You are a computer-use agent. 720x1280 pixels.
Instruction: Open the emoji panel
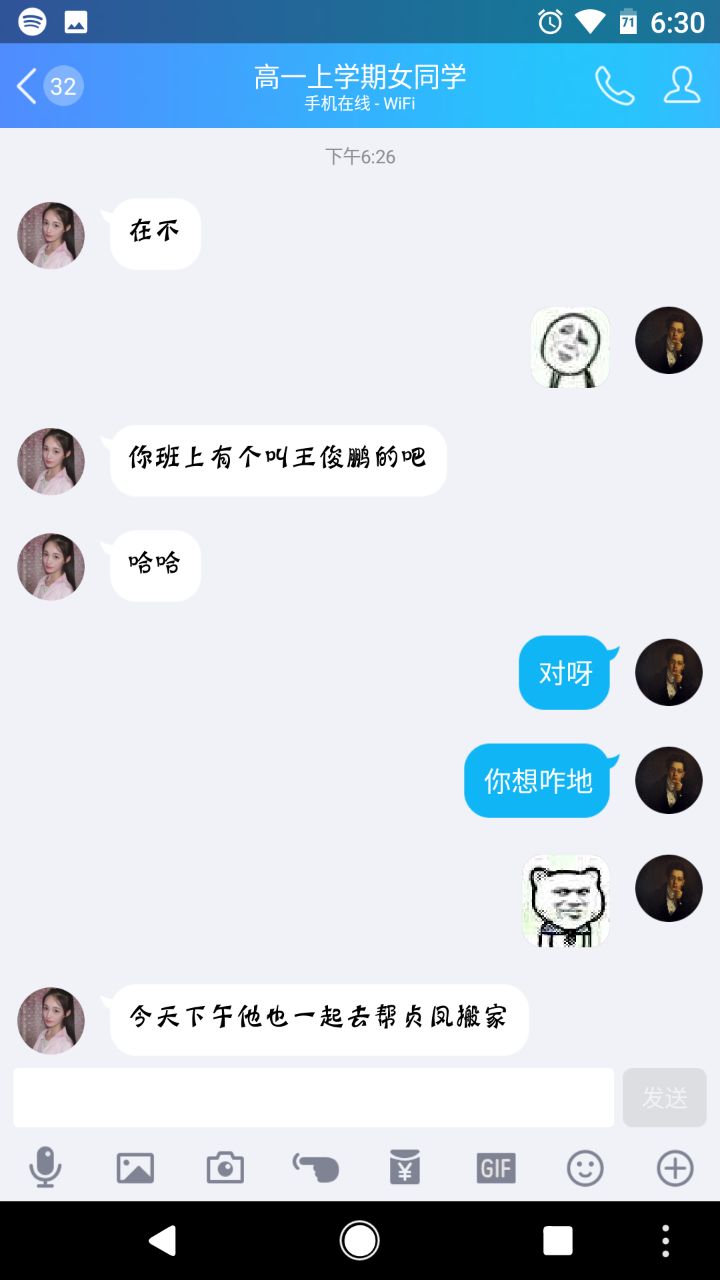[x=585, y=1167]
